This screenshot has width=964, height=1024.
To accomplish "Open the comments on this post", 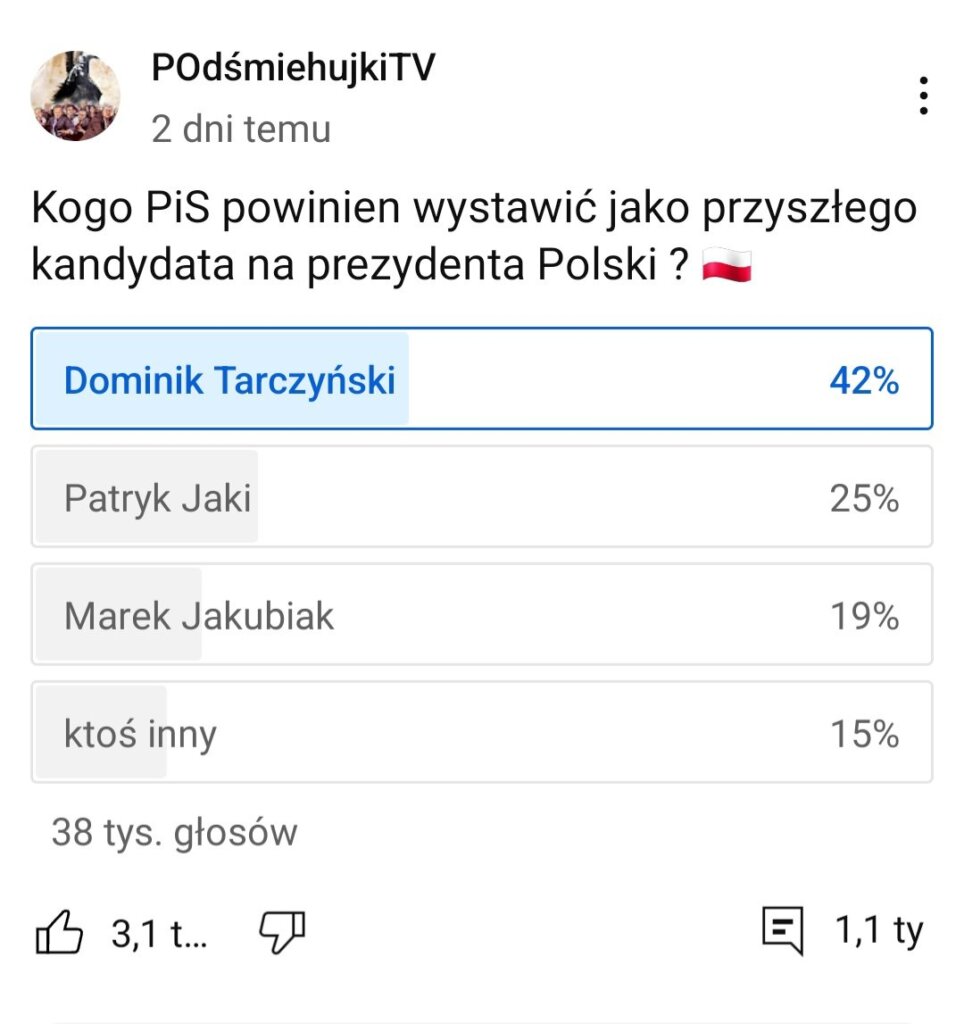I will pos(783,931).
